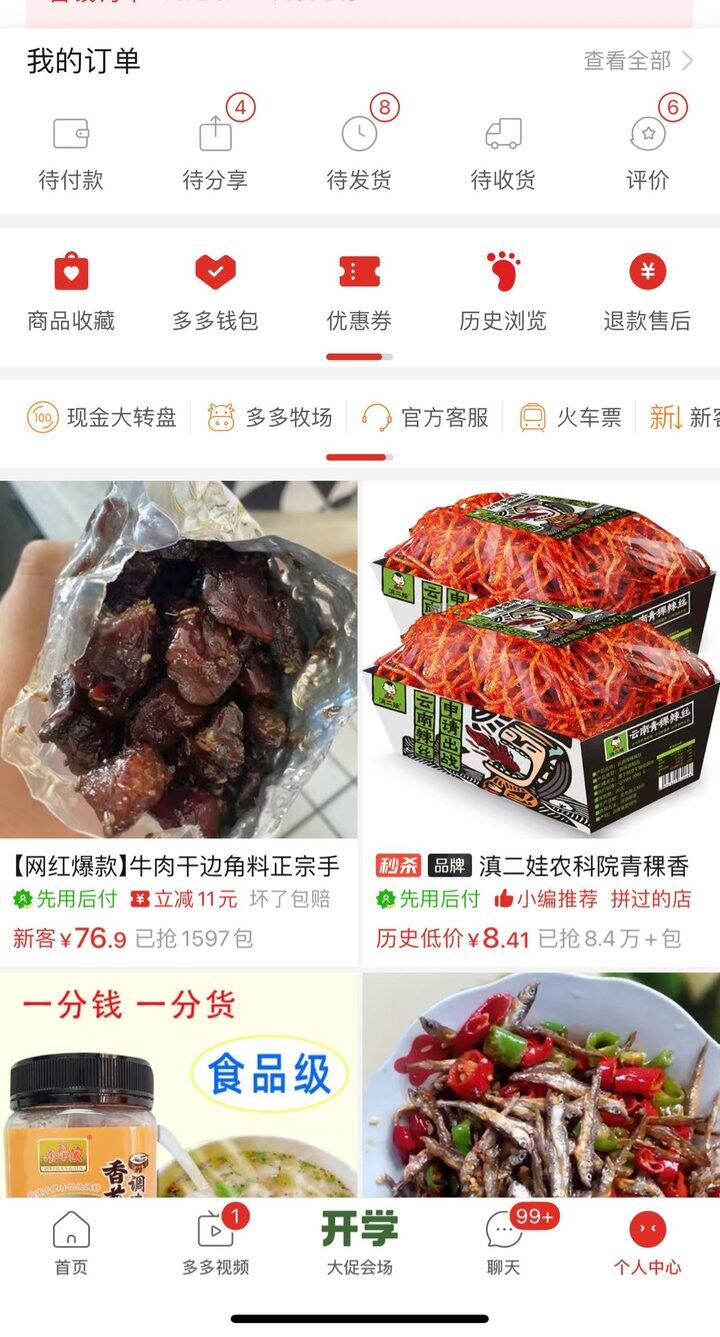Open 查看全部 to see all orders
This screenshot has width=720, height=1337.
point(626,59)
